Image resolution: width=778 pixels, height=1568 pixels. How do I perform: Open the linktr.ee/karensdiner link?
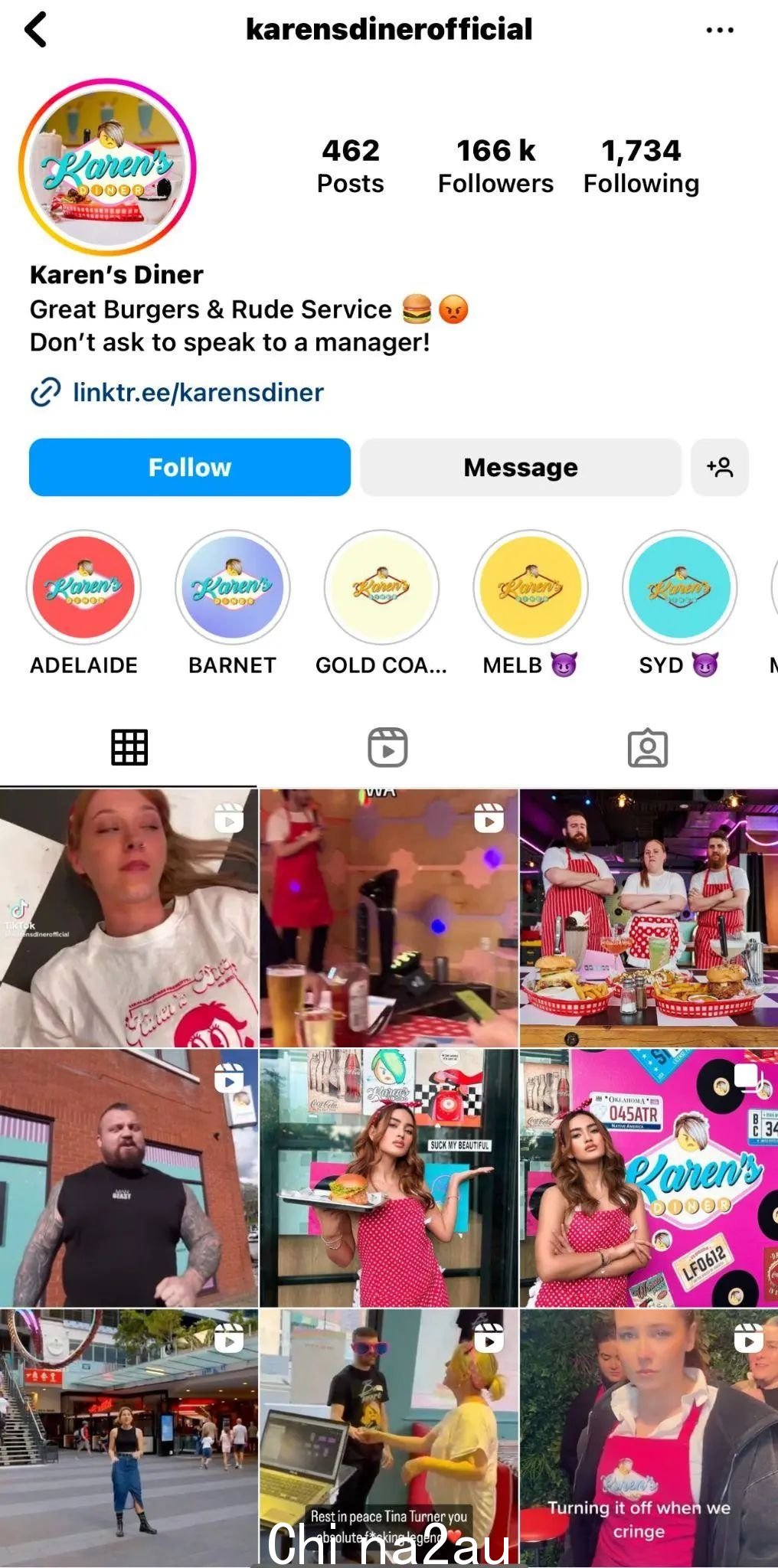tap(198, 392)
